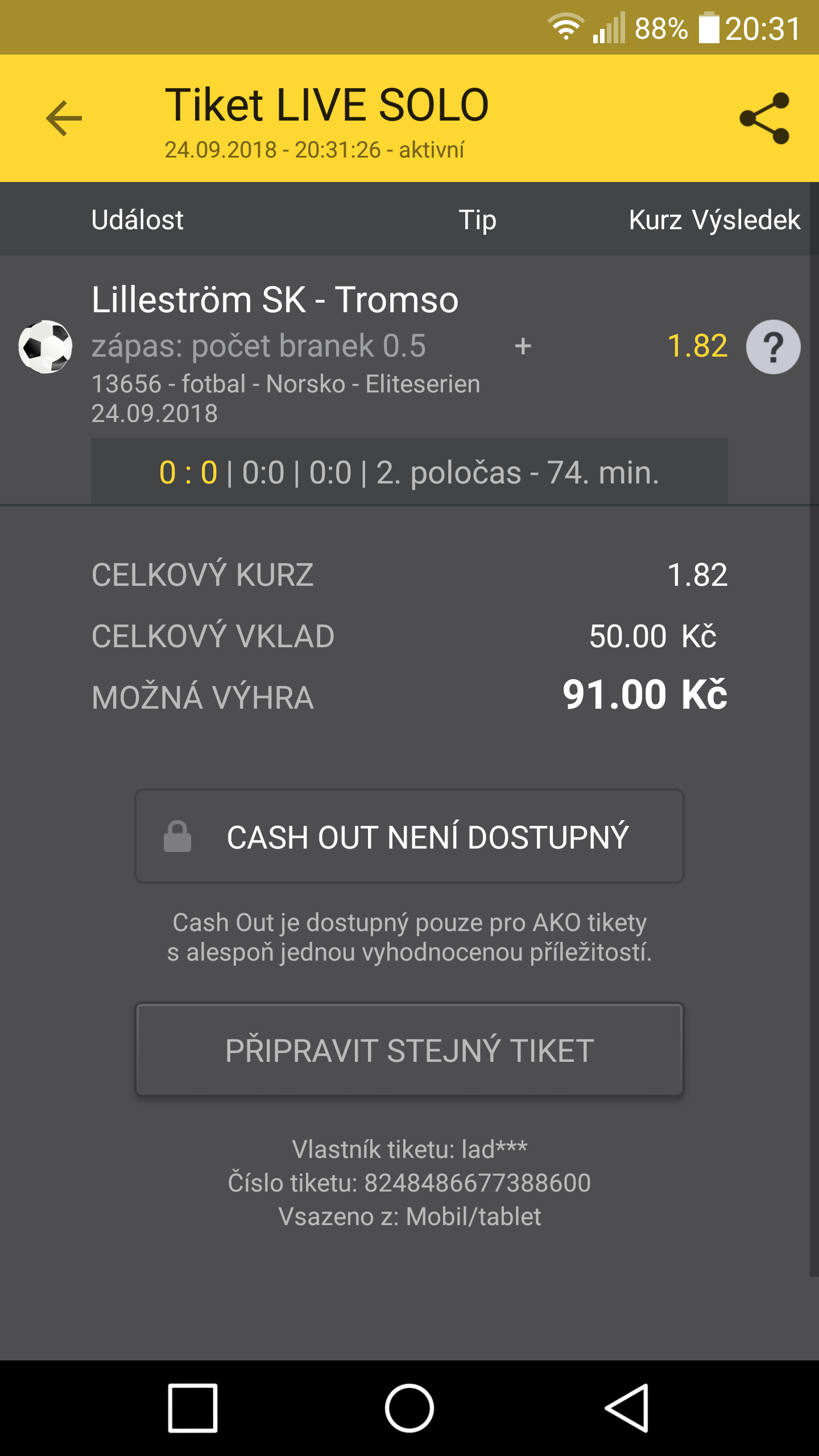Viewport: 819px width, 1456px height.
Task: Prepare the same ticket again
Action: coord(409,1049)
